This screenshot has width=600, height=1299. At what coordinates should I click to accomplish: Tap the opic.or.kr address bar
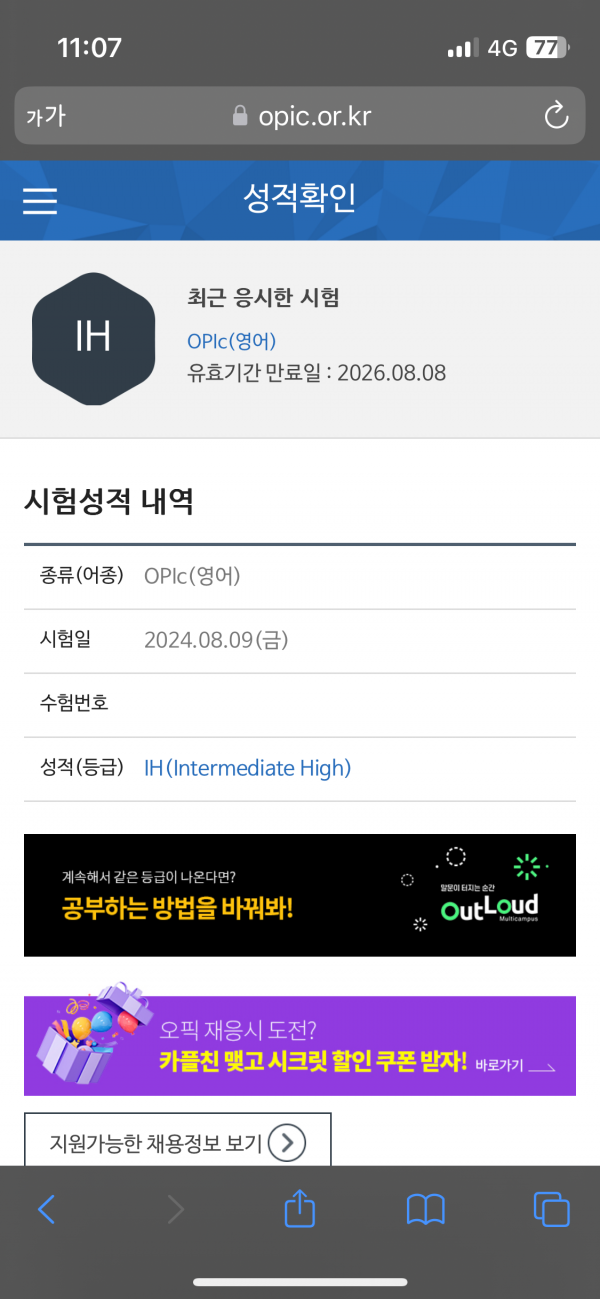pyautogui.click(x=300, y=116)
